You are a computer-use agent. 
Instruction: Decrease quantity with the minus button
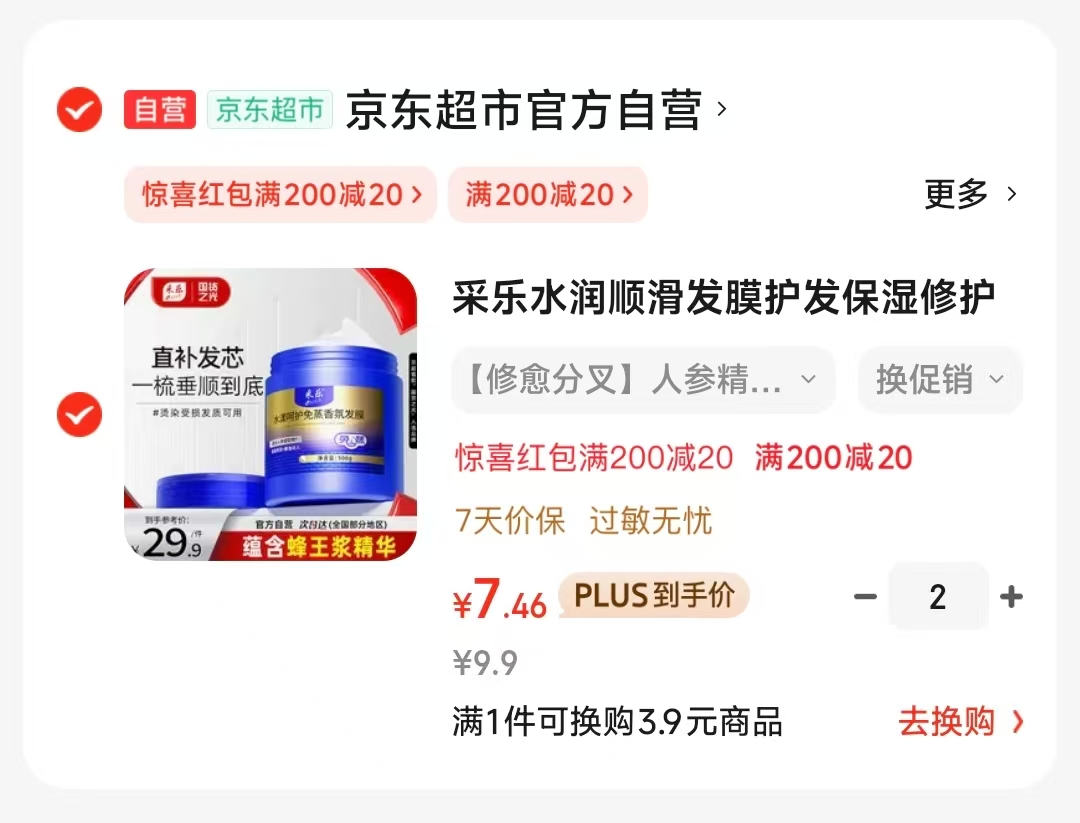[x=865, y=596]
